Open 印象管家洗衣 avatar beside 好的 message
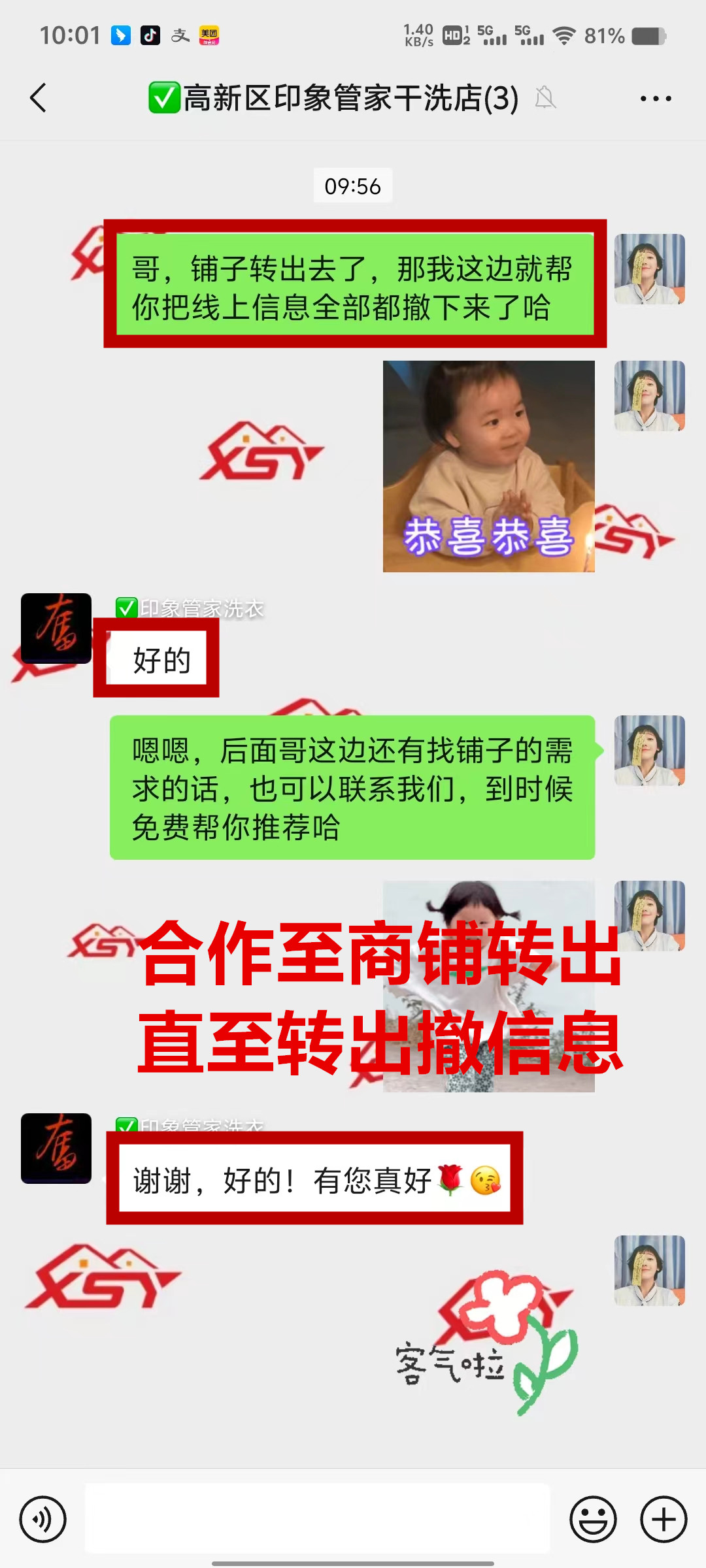 coord(56,629)
